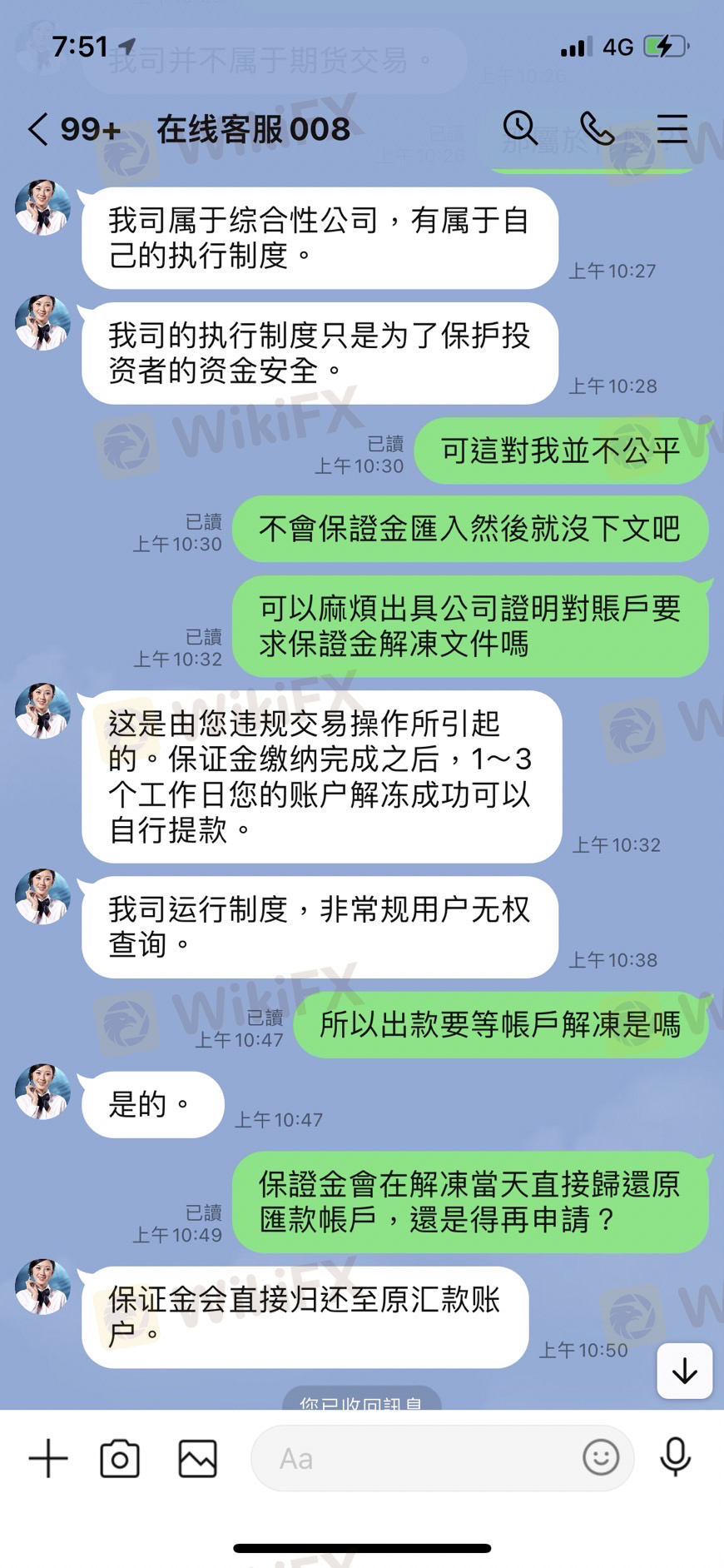Viewport: 724px width, 1568px height.
Task: Open profile avatar beside 是的。 message
Action: 42,1091
